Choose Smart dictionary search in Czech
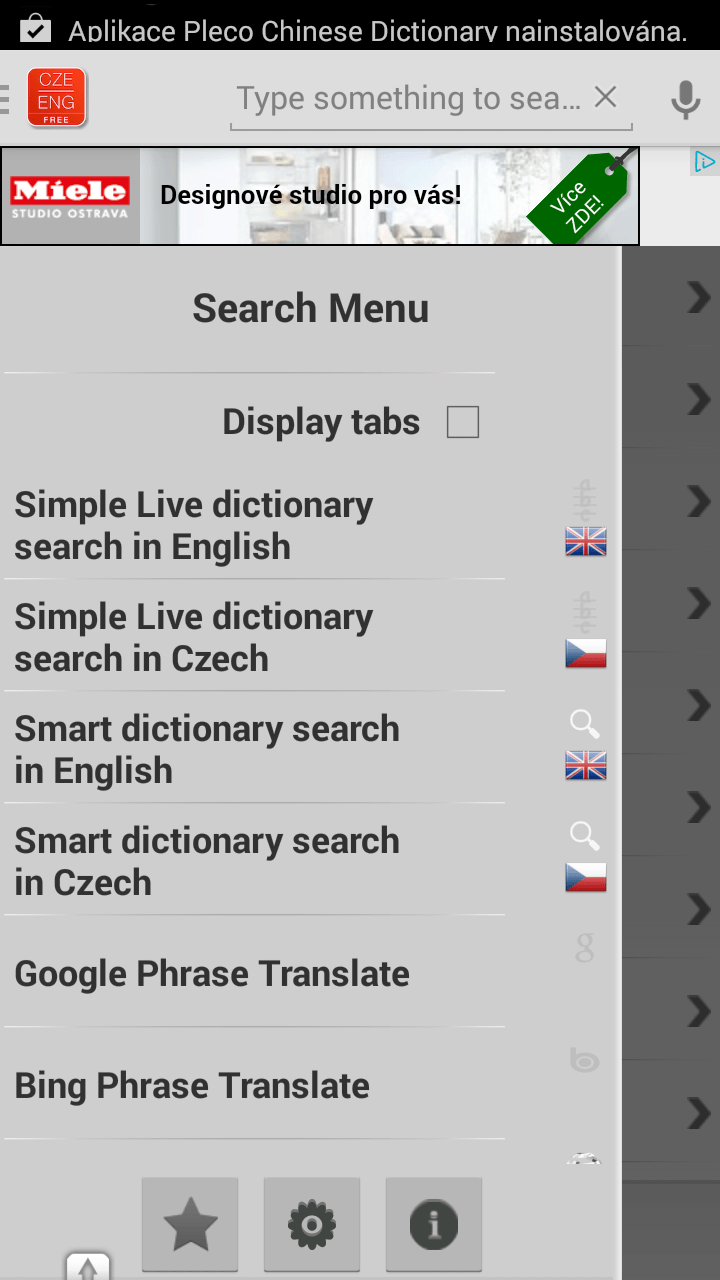This screenshot has width=720, height=1280. [x=253, y=861]
